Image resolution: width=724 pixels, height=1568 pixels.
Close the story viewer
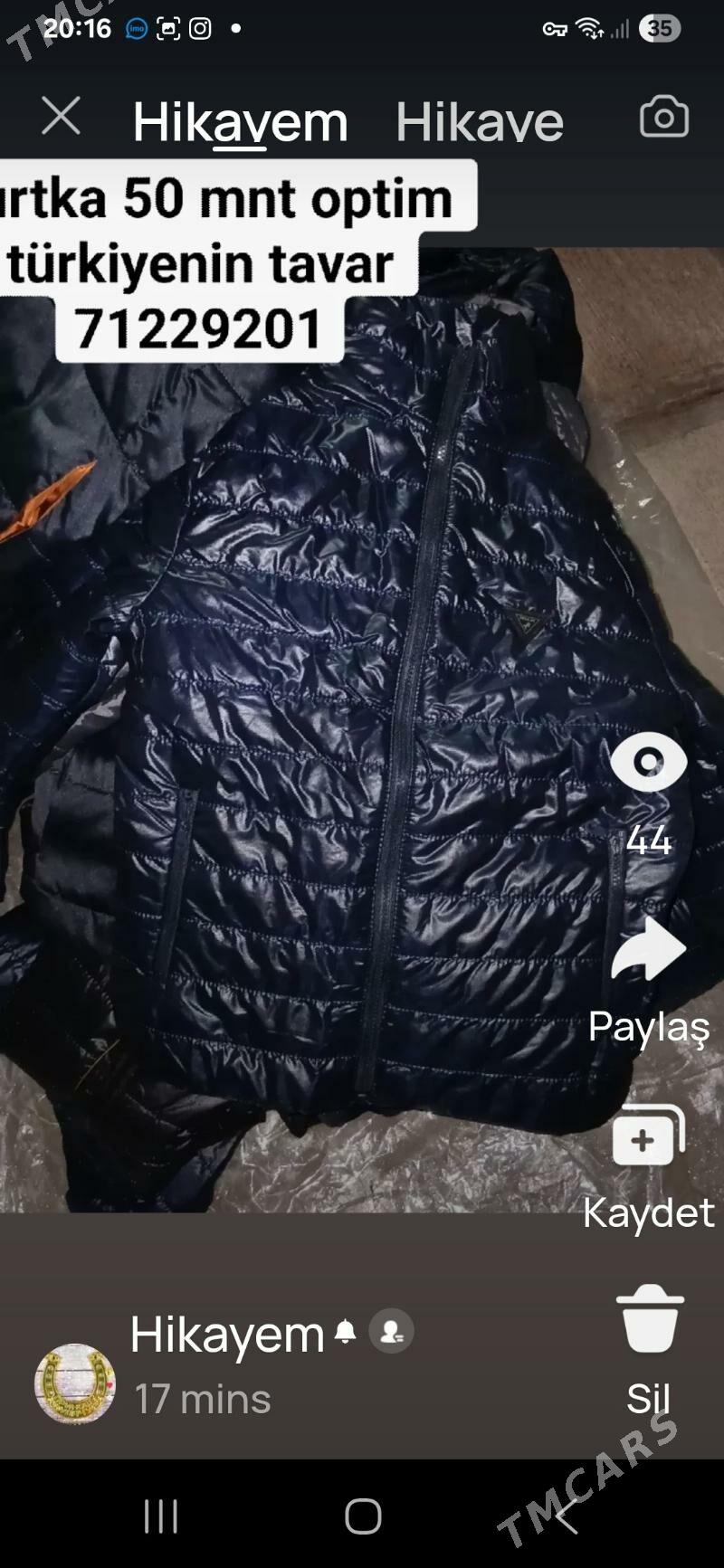61,117
